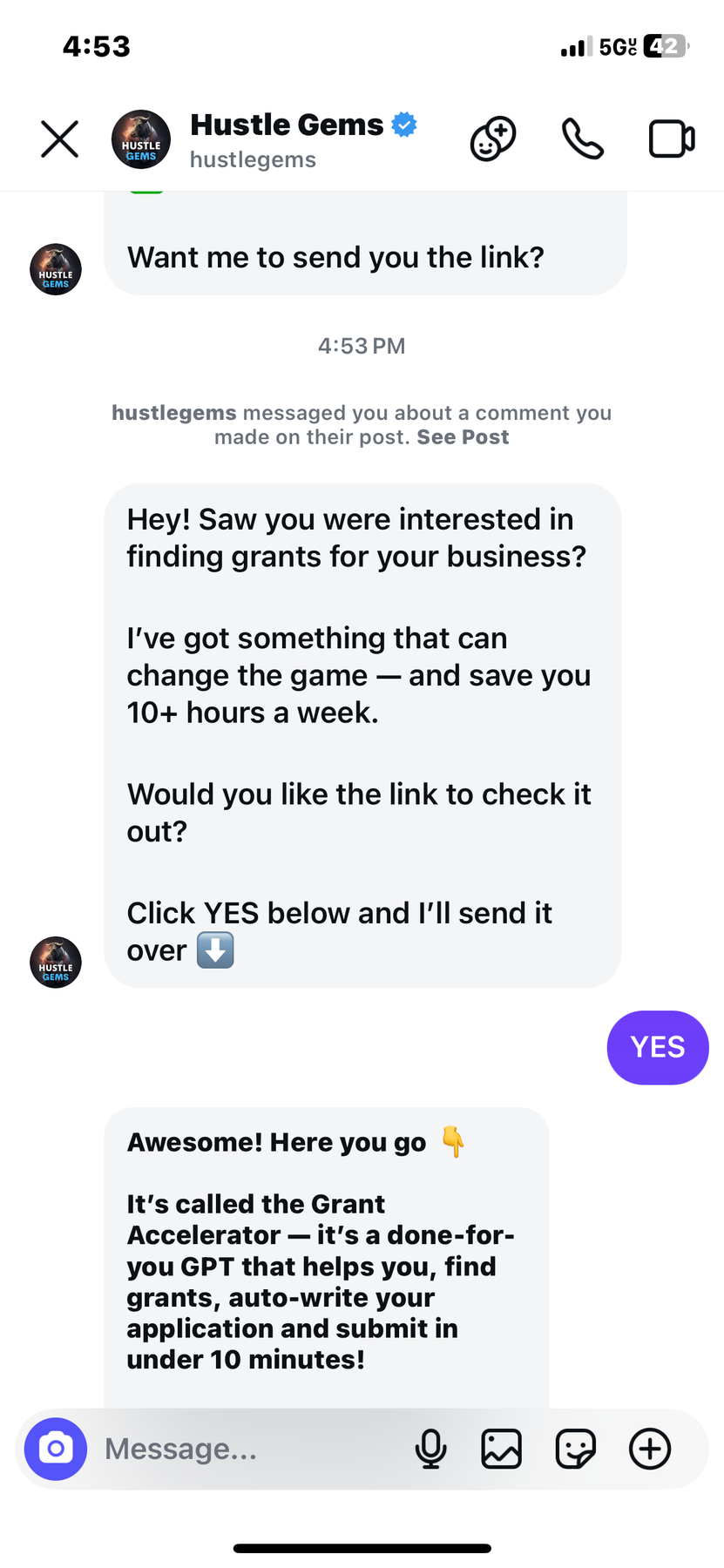Open the camera from the message bar

pos(55,1449)
